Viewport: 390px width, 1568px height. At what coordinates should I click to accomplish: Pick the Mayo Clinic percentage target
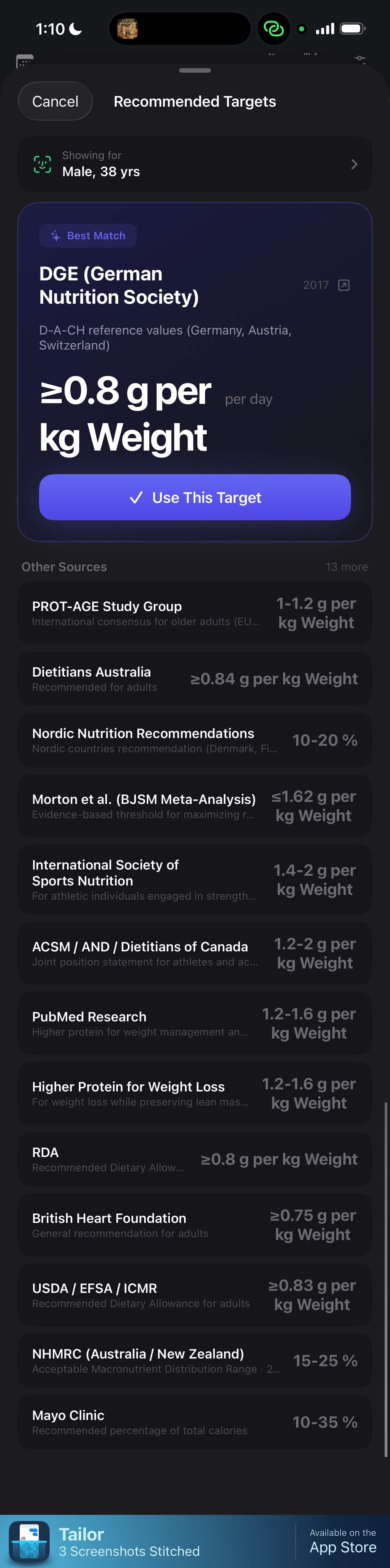click(x=195, y=1422)
